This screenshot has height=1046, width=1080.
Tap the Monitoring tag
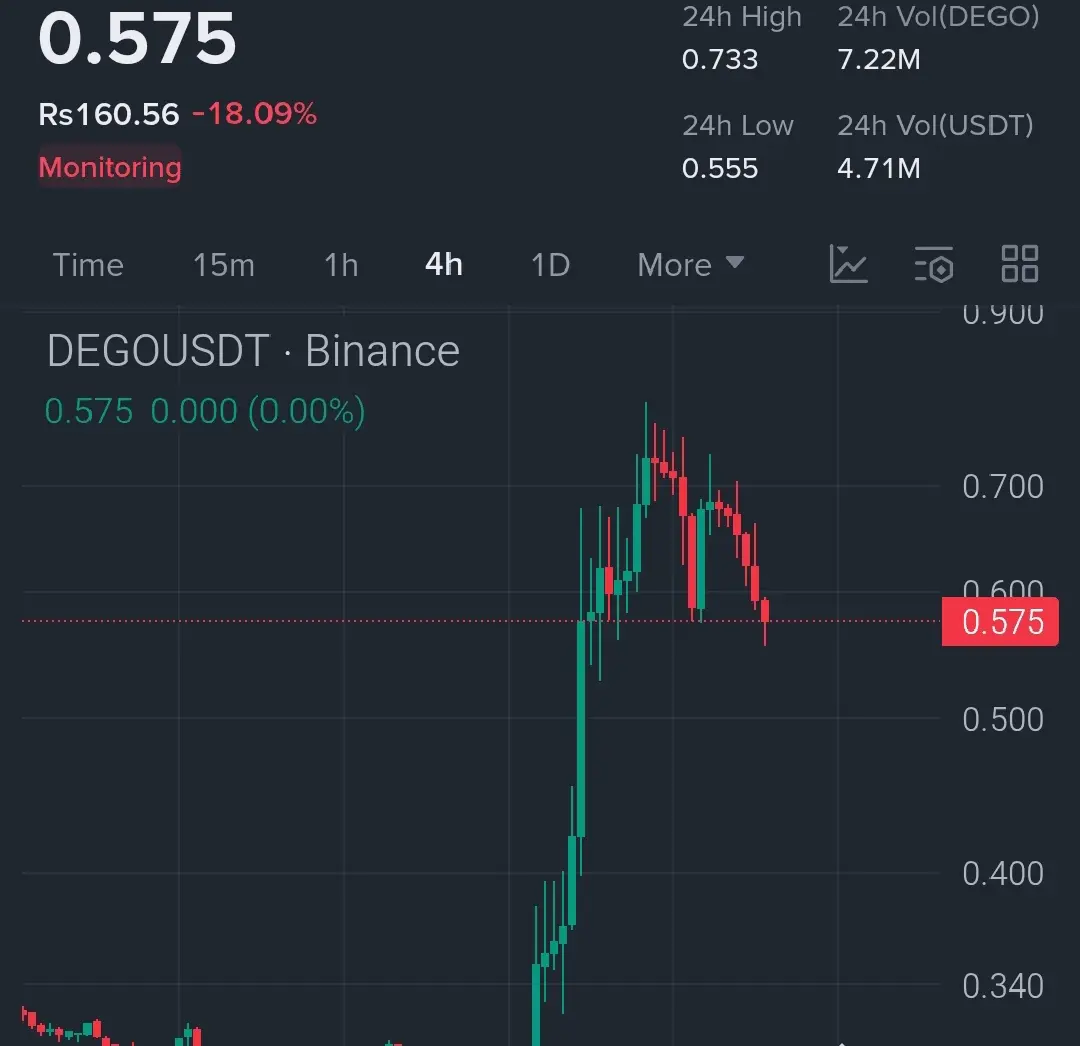(110, 167)
